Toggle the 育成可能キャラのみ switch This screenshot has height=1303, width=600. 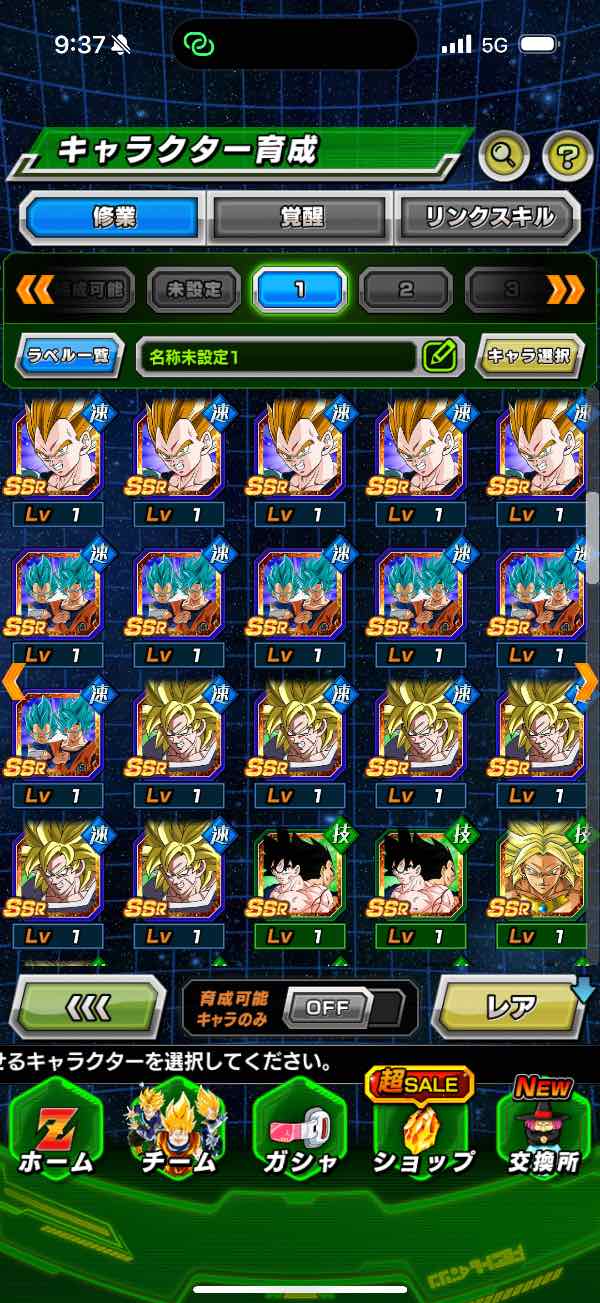point(327,1007)
